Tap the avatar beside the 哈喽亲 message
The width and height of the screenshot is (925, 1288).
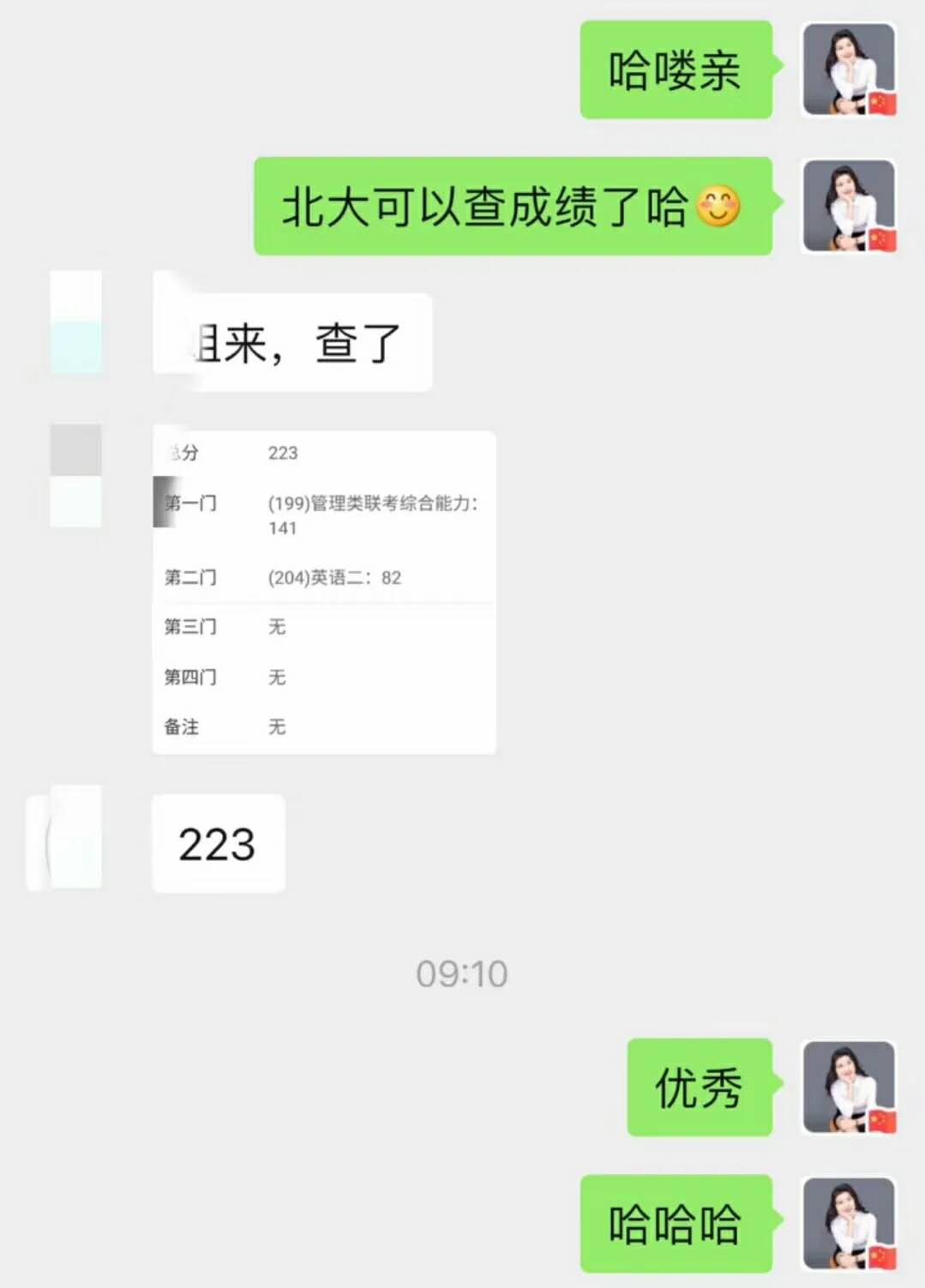click(x=848, y=69)
